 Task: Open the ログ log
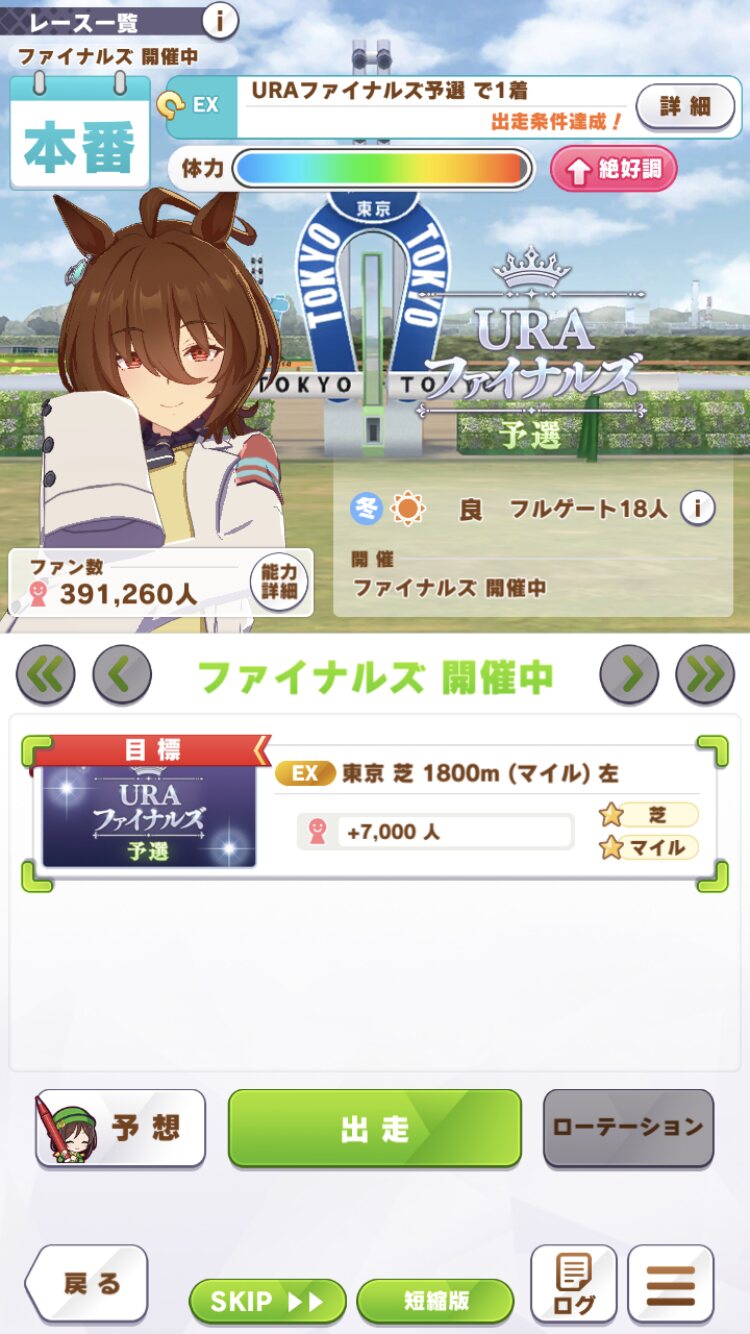coord(573,1284)
